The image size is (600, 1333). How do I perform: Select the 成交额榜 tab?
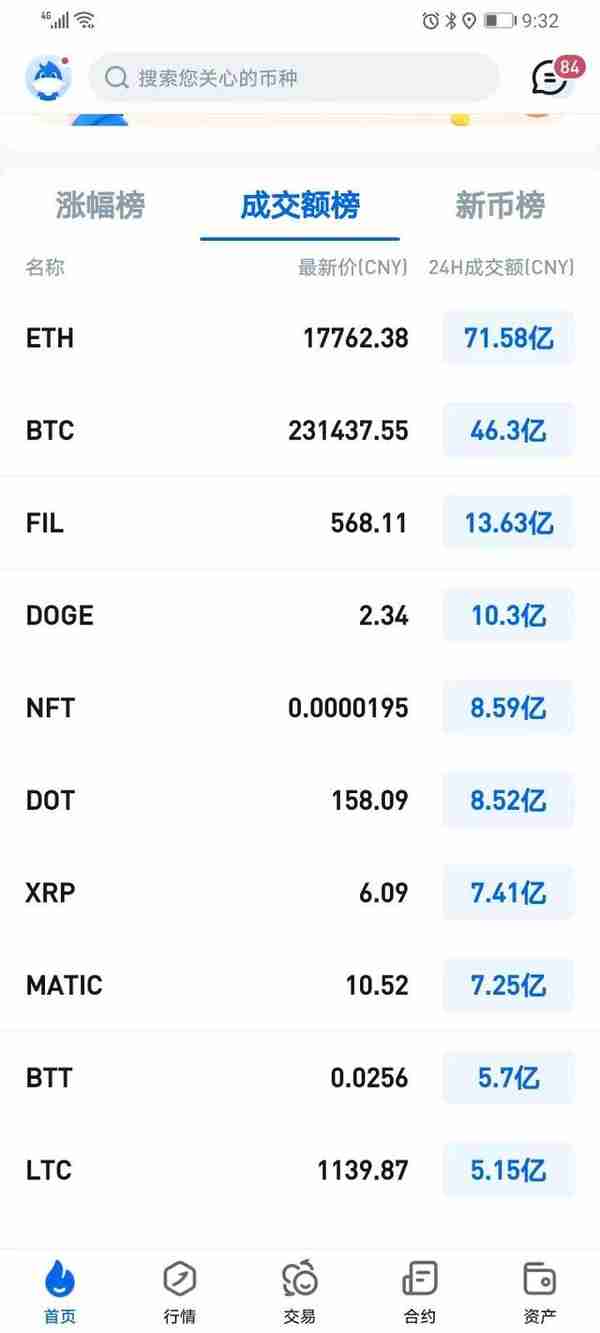click(300, 206)
